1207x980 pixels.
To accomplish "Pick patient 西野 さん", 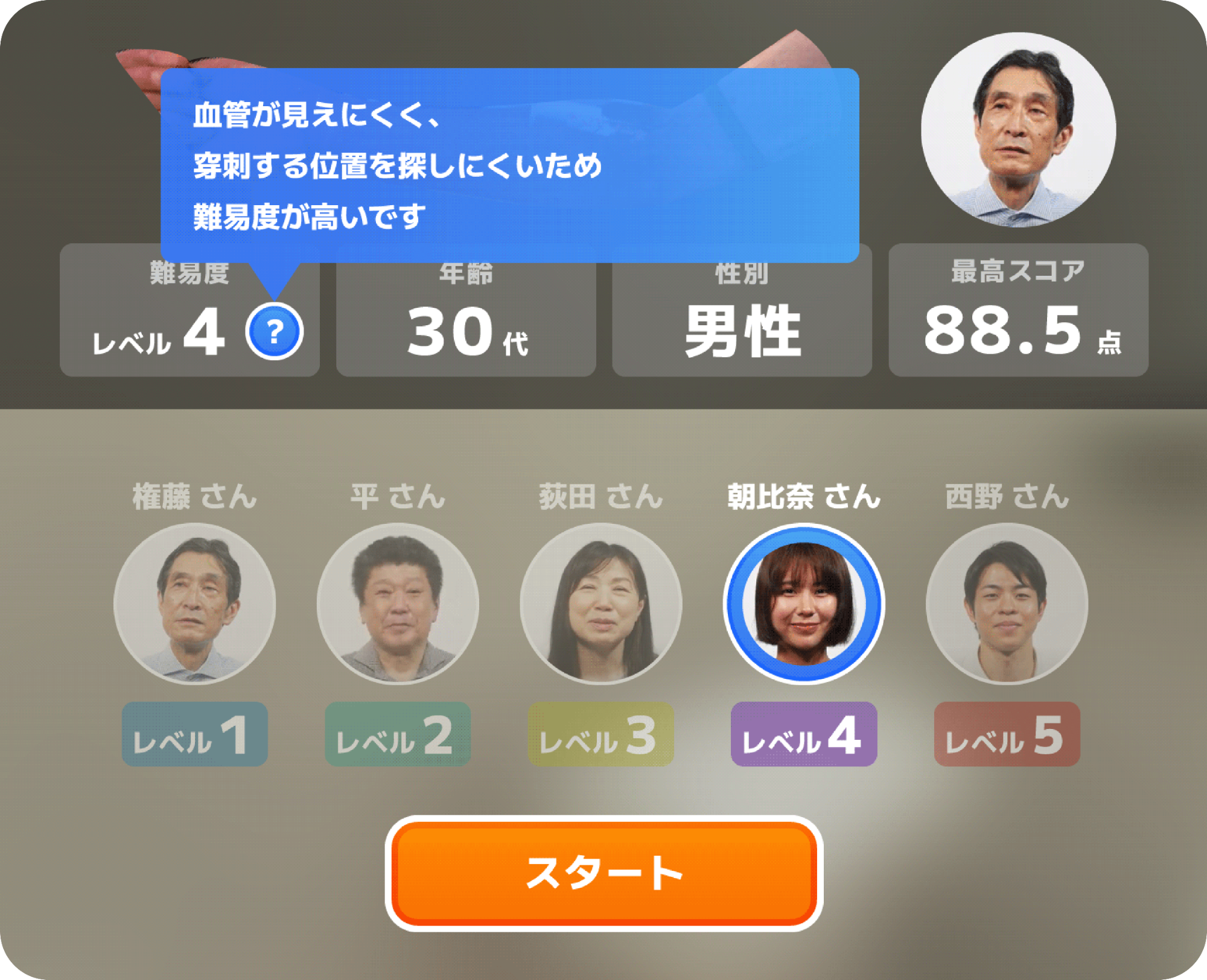I will 1007,604.
